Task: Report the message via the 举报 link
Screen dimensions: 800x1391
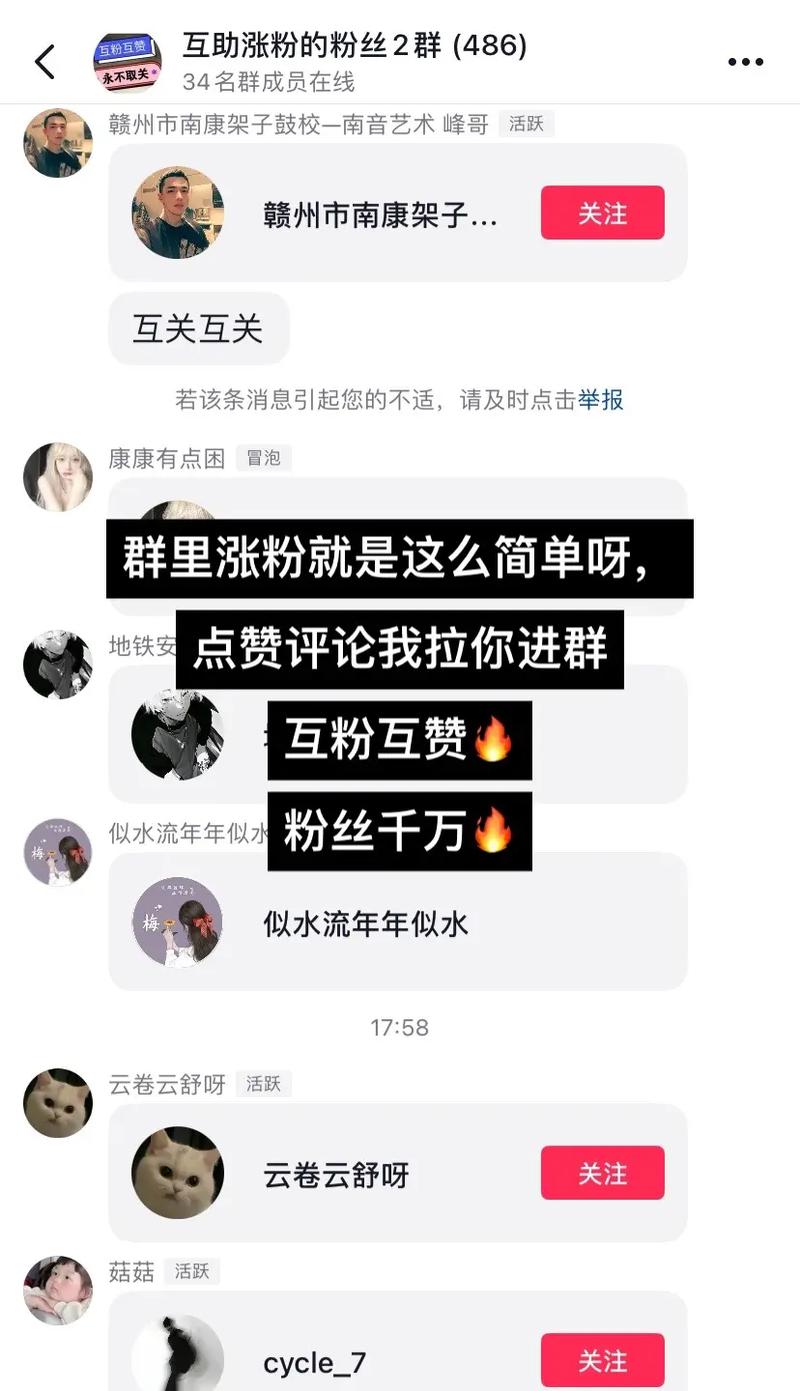Action: coord(601,400)
